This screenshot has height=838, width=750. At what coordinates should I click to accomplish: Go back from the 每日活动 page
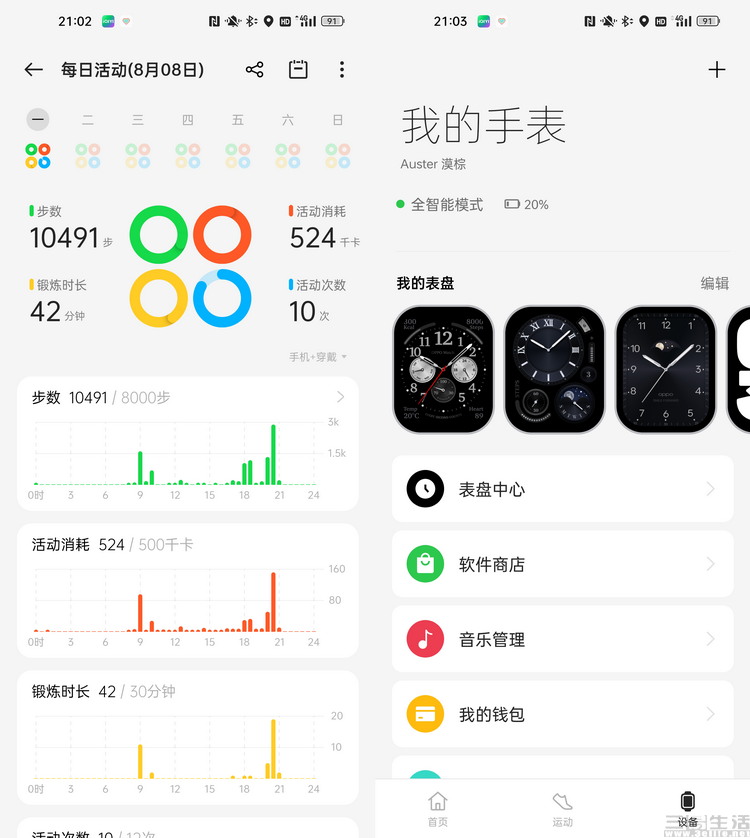pos(34,69)
